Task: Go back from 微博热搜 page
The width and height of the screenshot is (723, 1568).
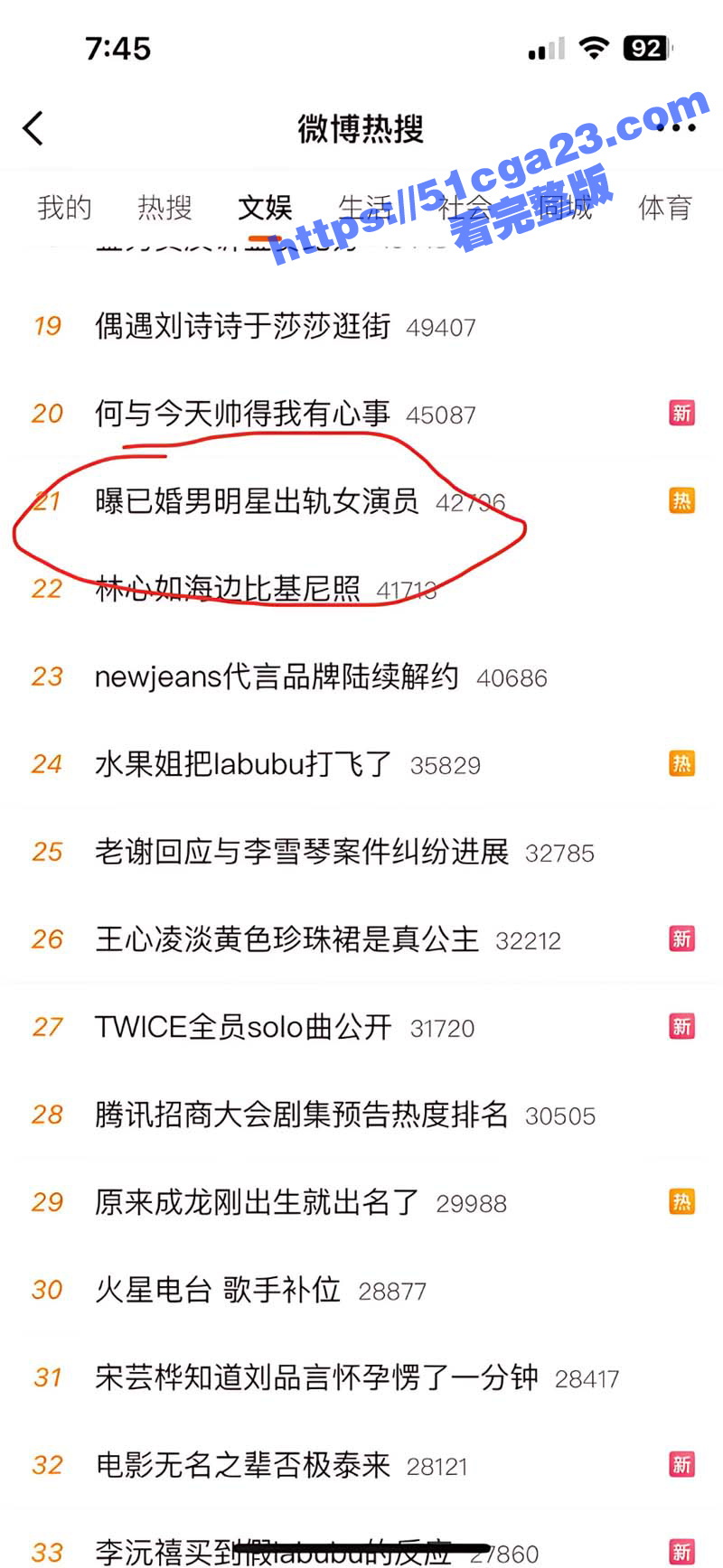Action: tap(33, 128)
